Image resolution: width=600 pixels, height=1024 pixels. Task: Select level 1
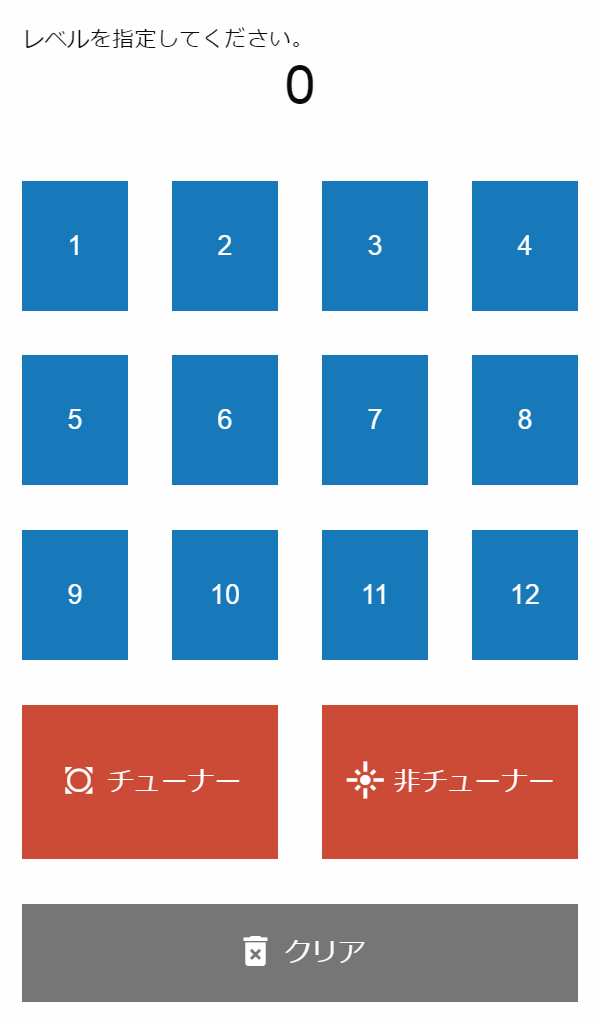[75, 246]
